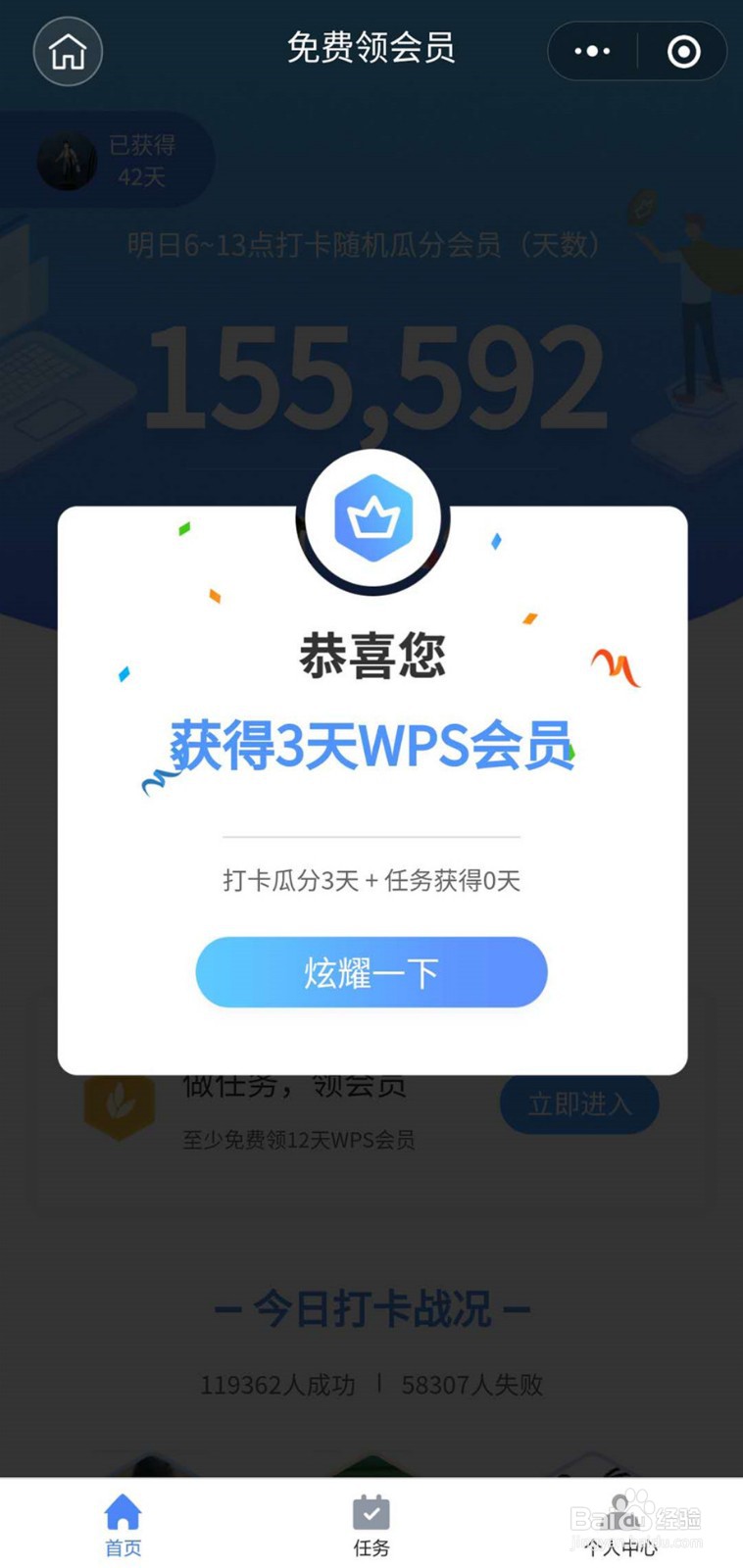Open the 至少免费领12天WPS会员 link
The height and width of the screenshot is (1568, 743).
click(300, 1140)
